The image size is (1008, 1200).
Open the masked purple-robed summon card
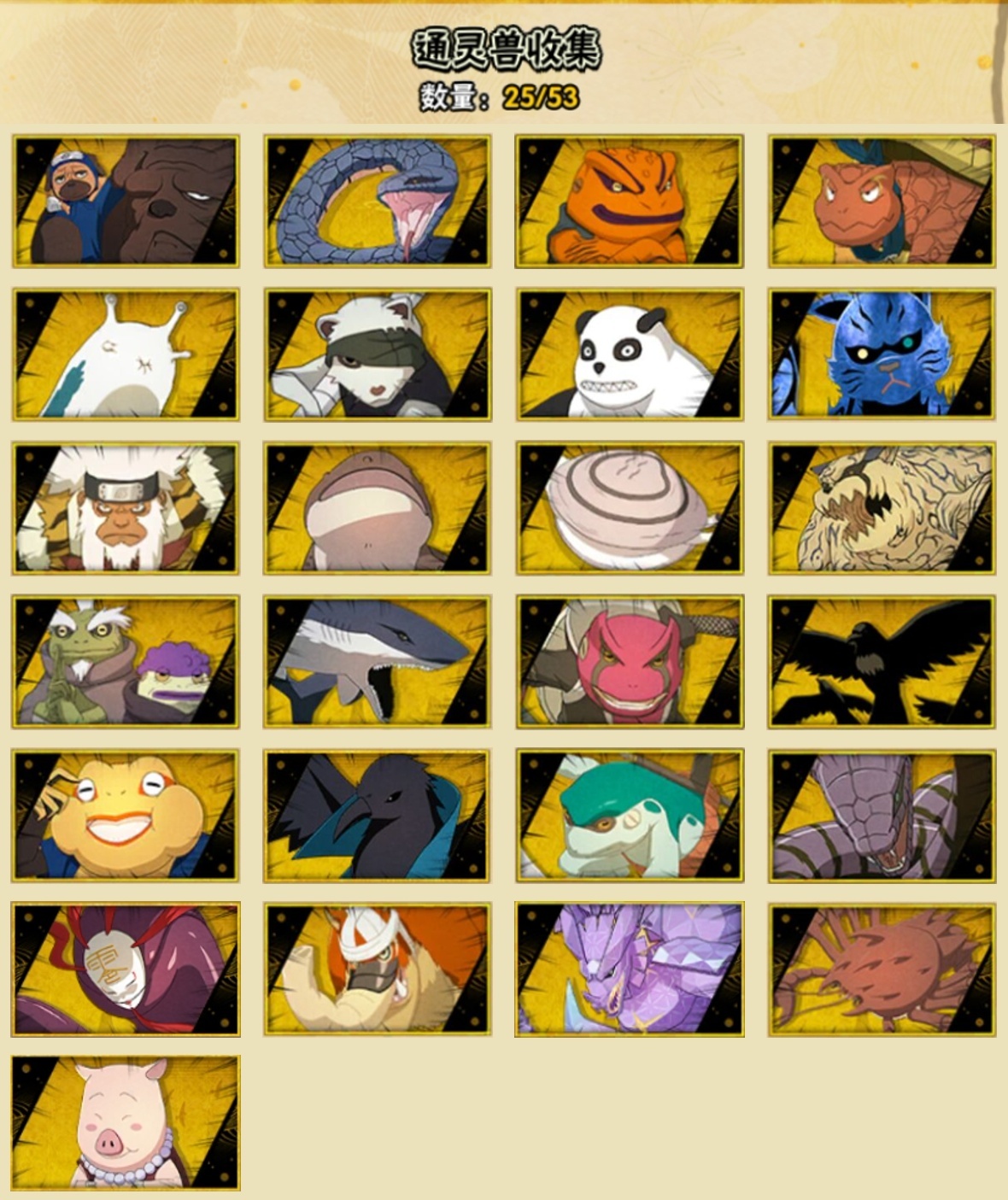(126, 969)
